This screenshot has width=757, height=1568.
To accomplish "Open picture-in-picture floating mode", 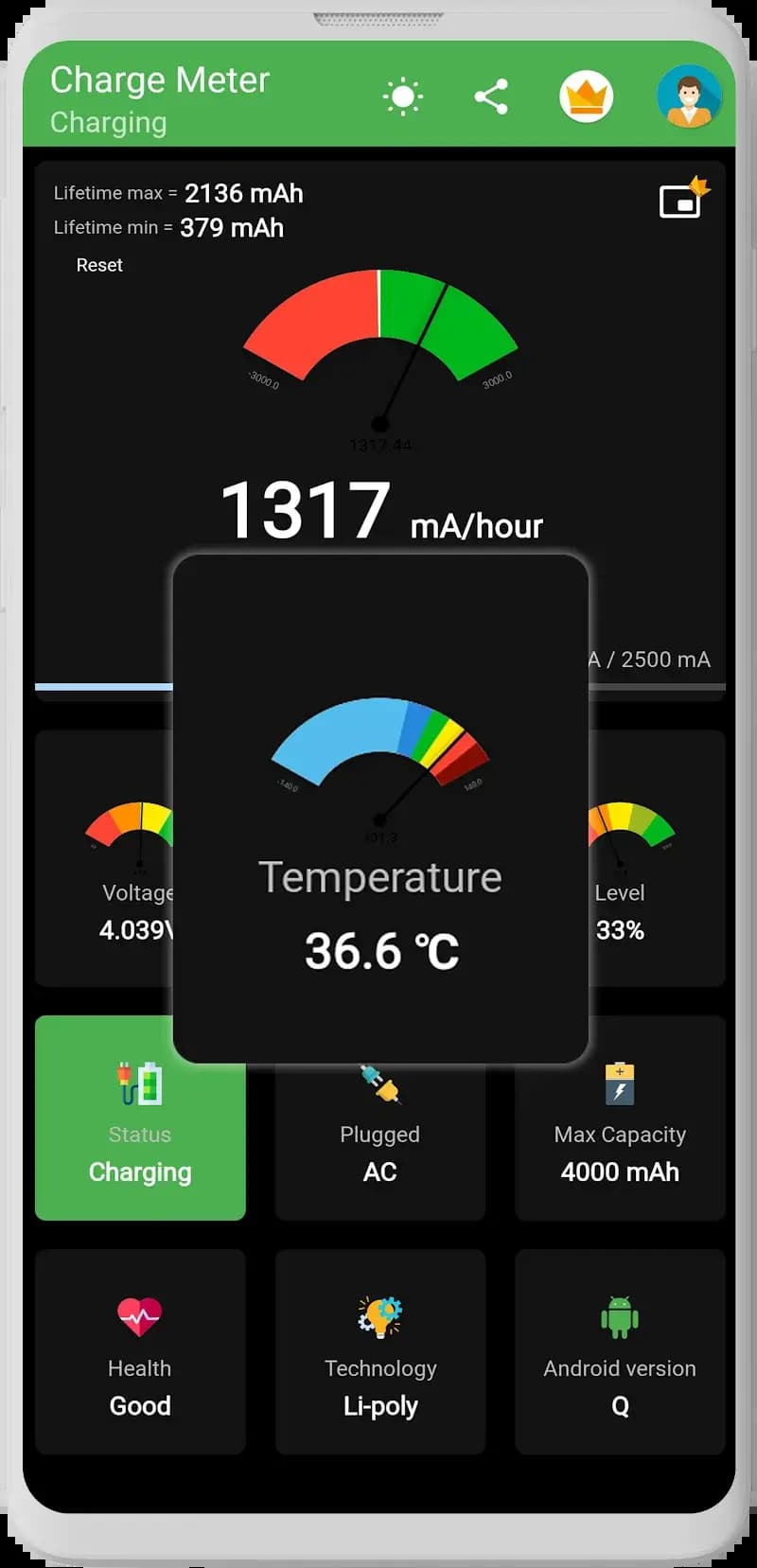I will (x=682, y=199).
